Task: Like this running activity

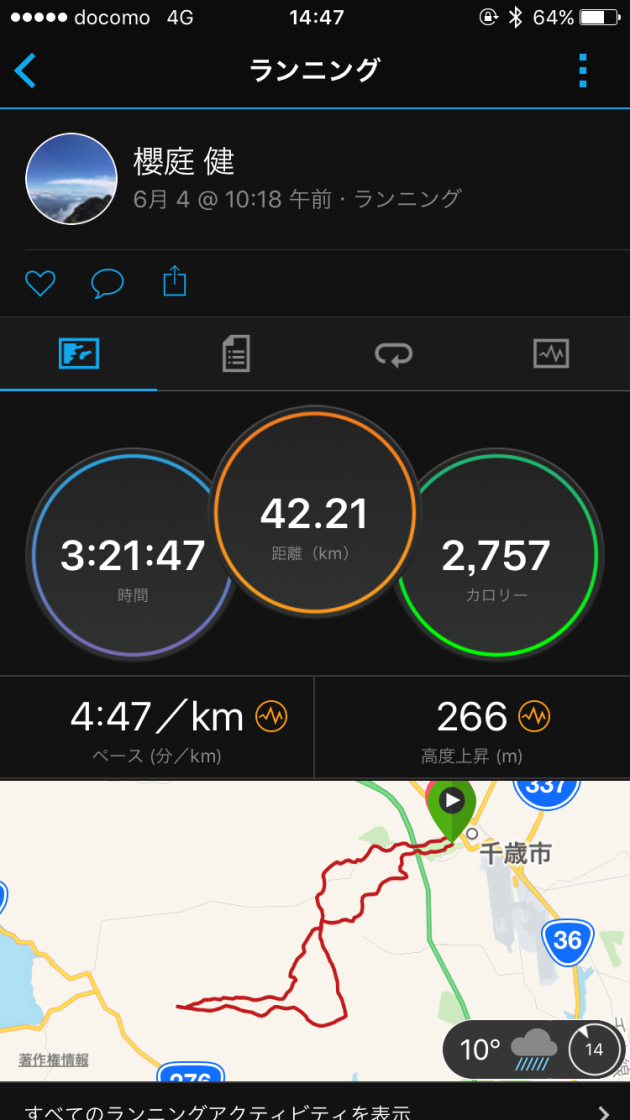Action: (x=40, y=284)
